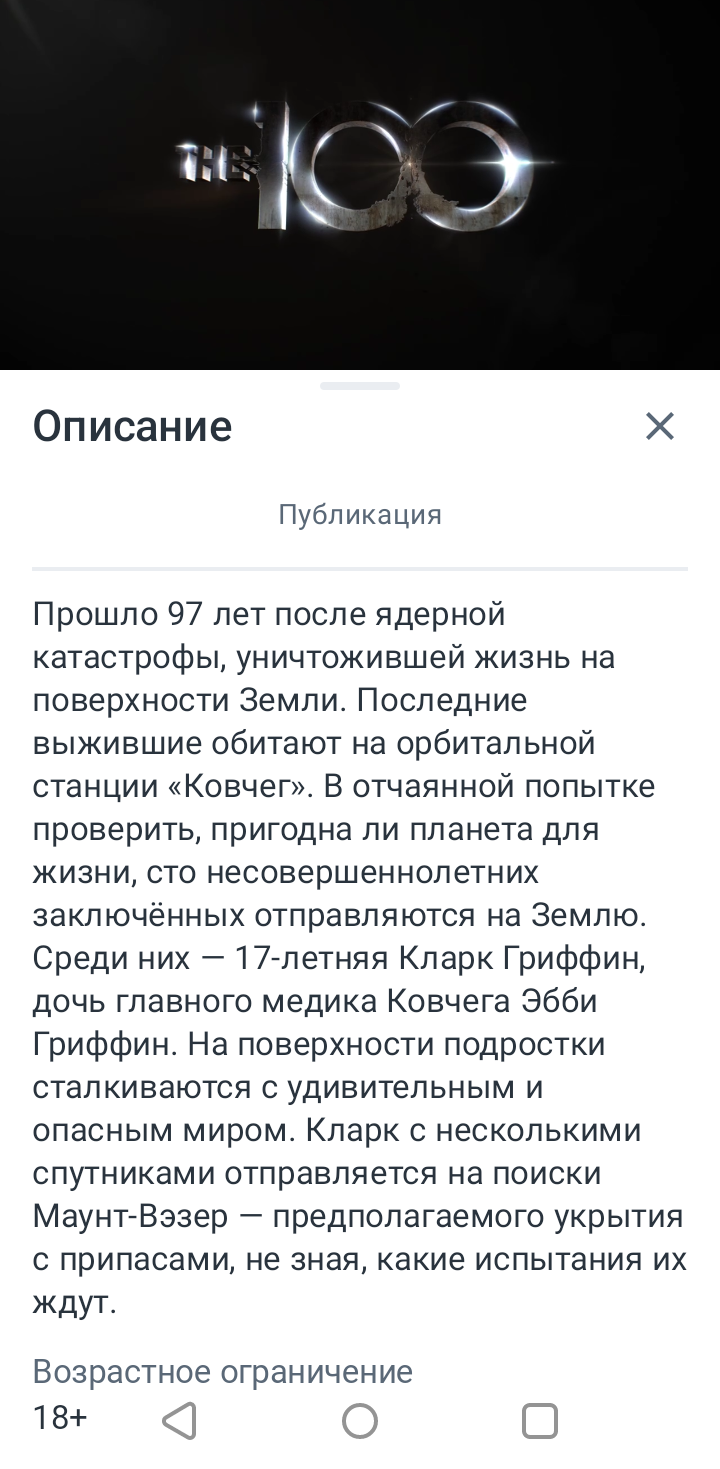
Task: Close the Описание panel
Action: tap(659, 426)
